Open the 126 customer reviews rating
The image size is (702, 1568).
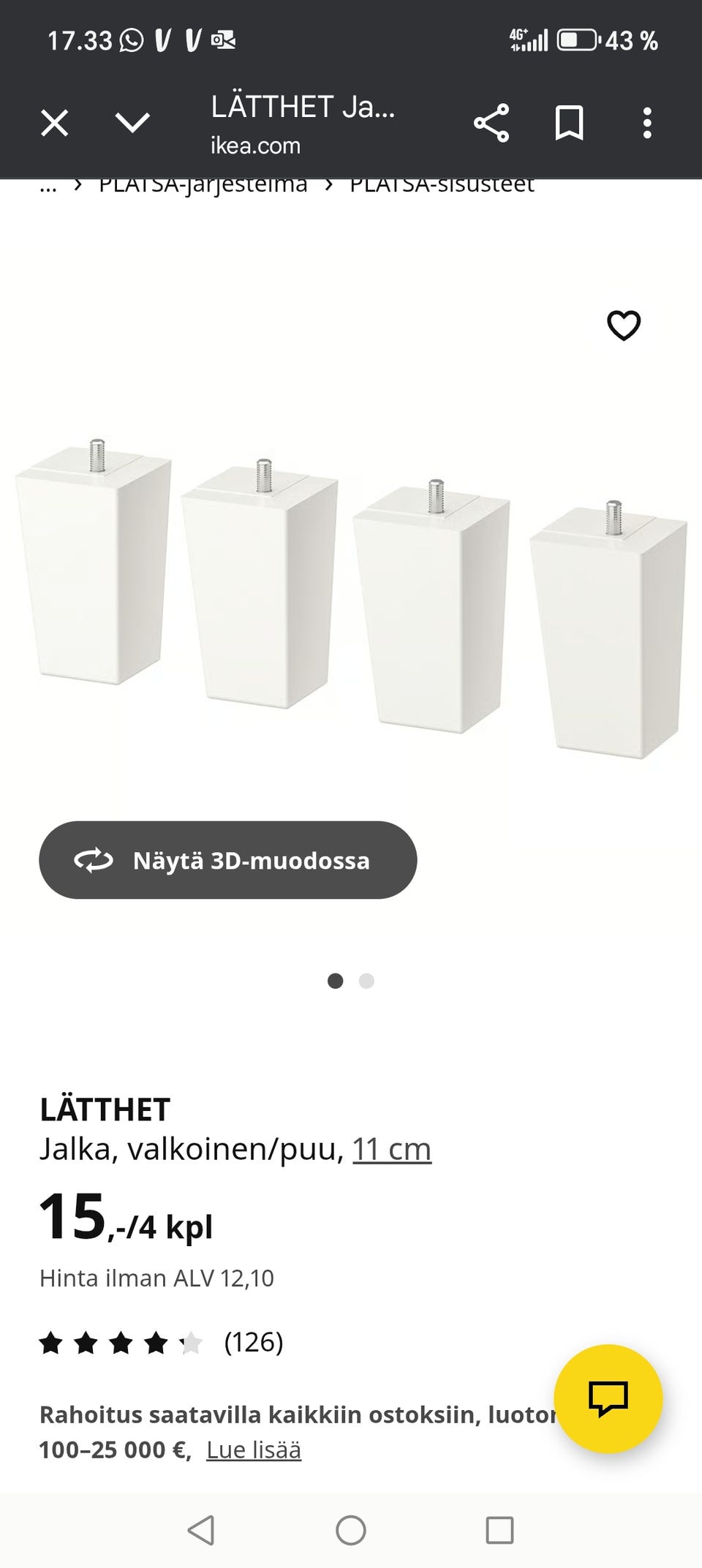[161, 1343]
